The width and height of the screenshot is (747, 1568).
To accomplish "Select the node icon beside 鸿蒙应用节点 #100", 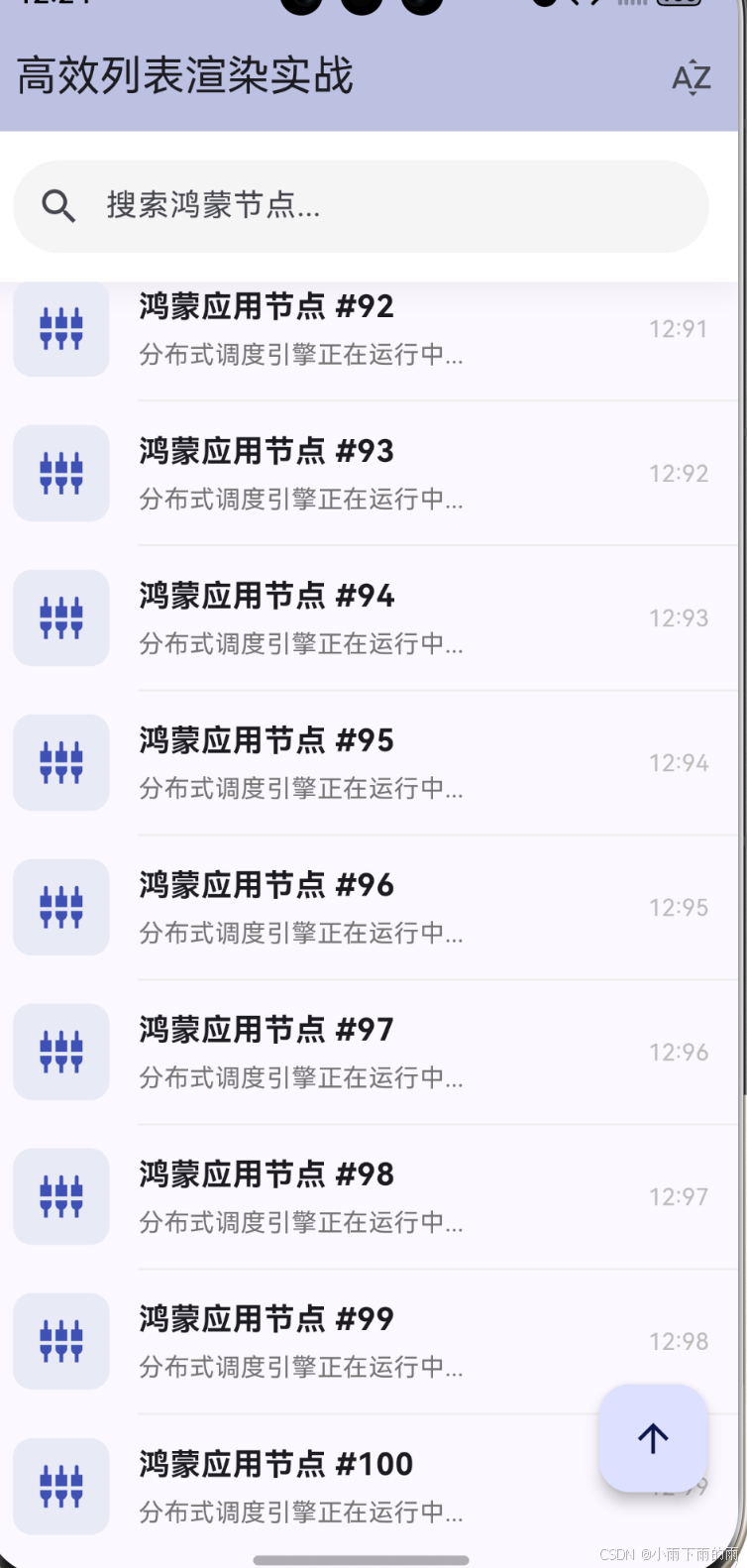I will 60,1486.
